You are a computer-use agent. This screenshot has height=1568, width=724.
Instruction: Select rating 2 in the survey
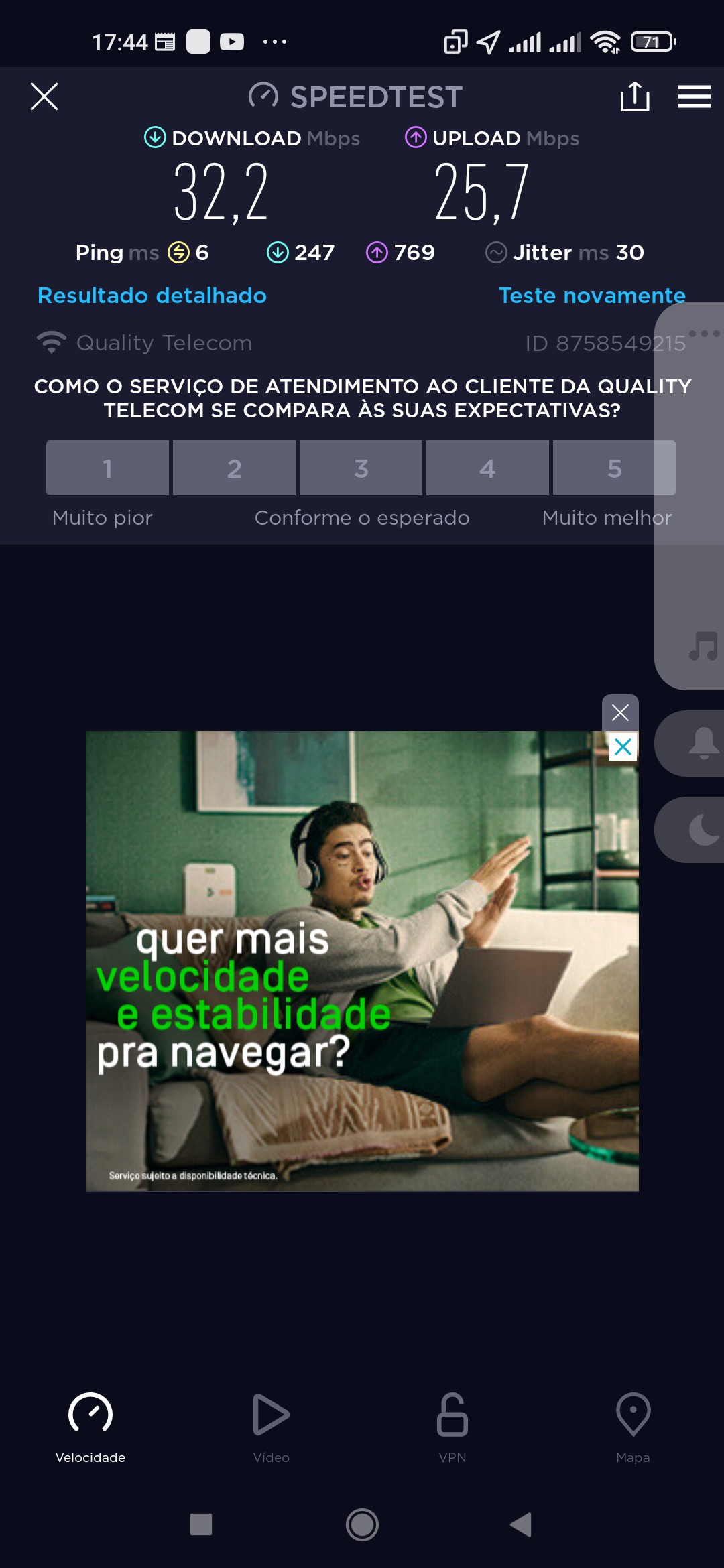[234, 468]
